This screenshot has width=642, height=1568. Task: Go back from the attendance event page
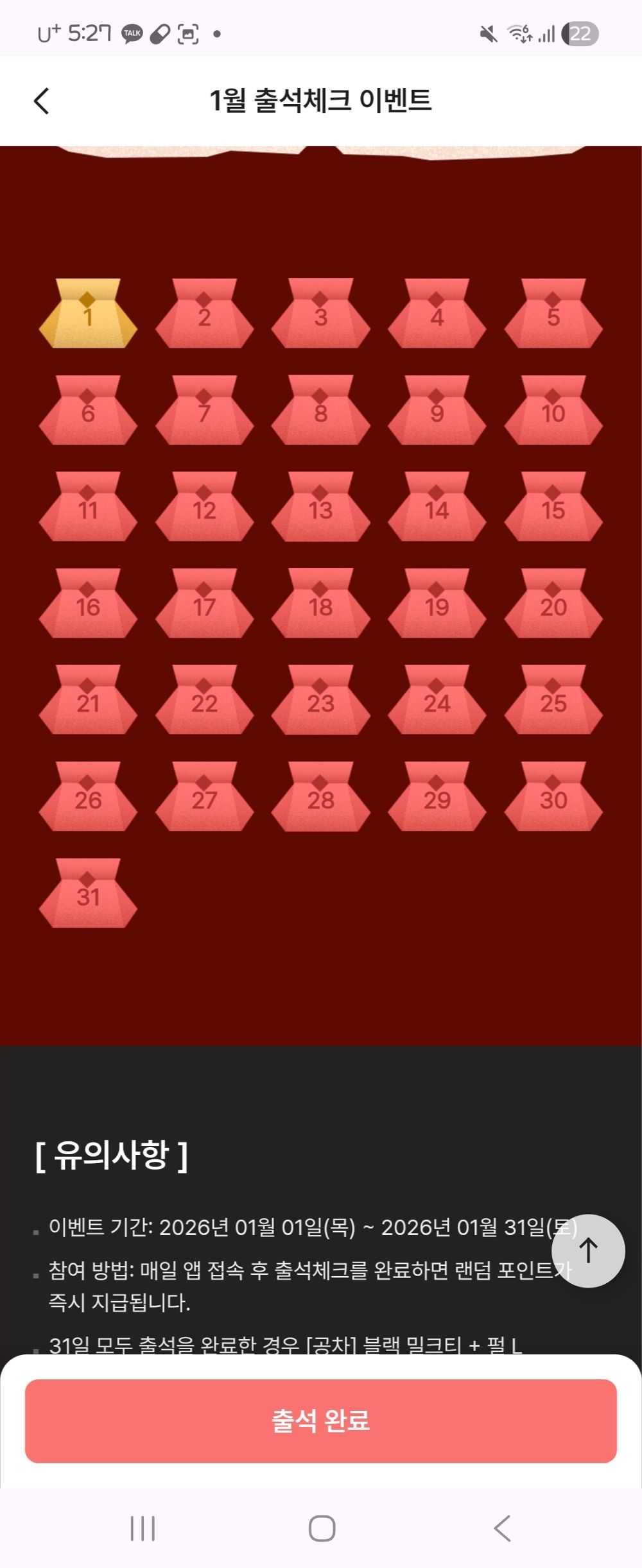pos(42,101)
